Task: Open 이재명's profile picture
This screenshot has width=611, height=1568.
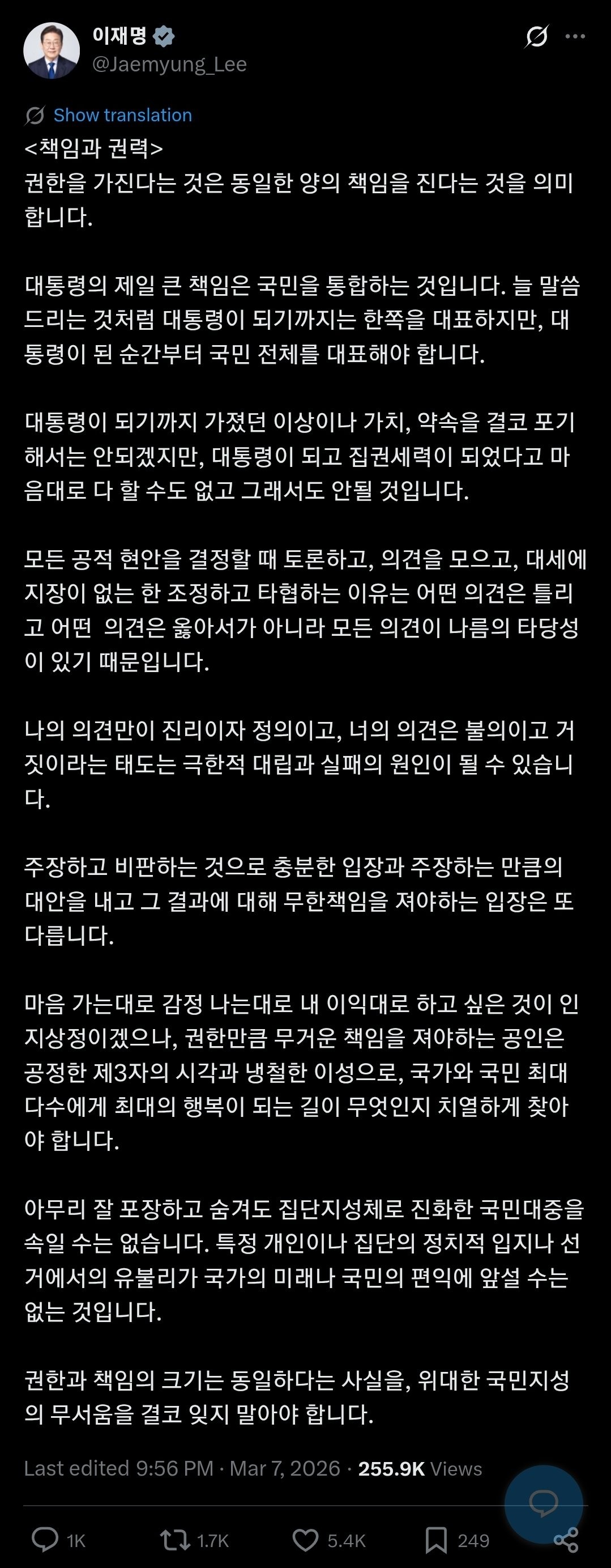Action: pyautogui.click(x=52, y=51)
